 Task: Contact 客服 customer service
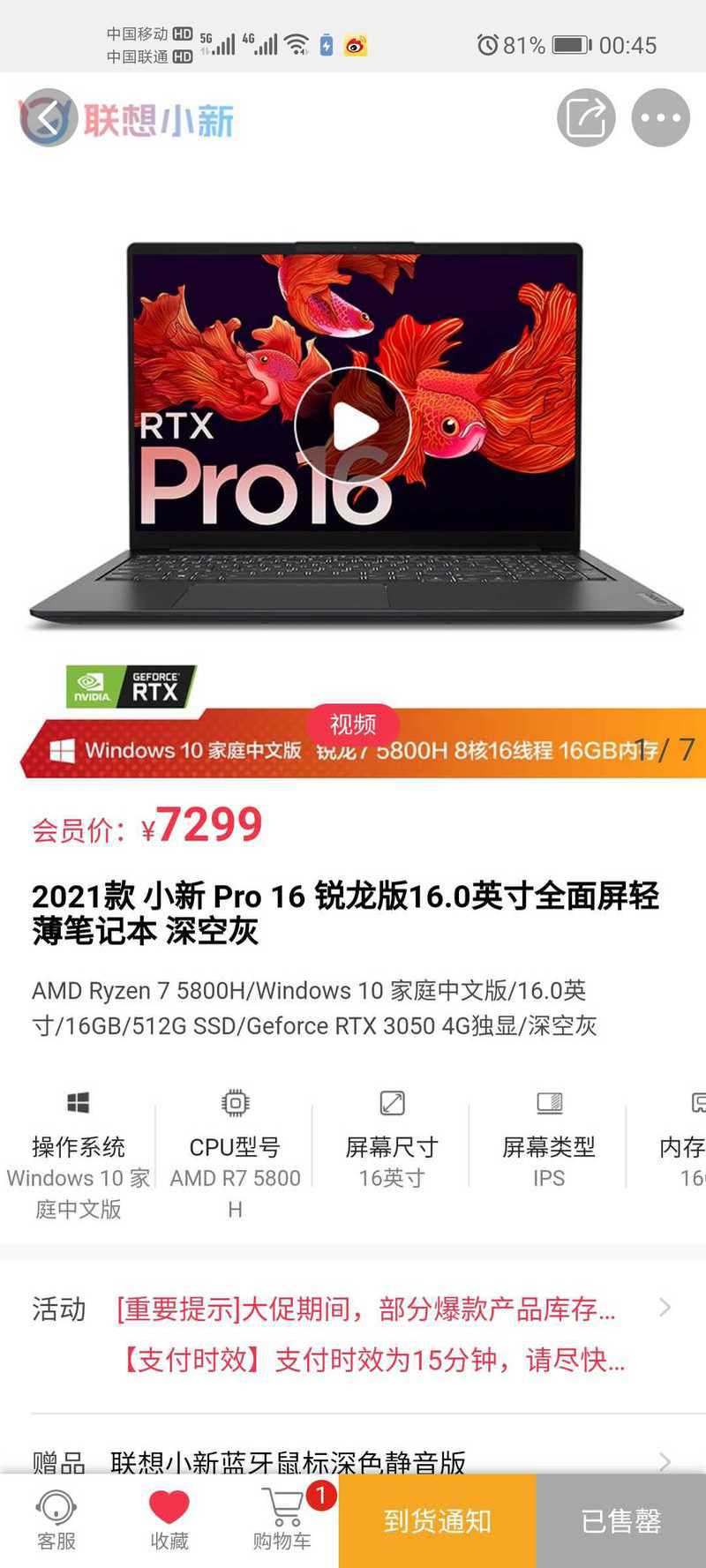pyautogui.click(x=56, y=1520)
